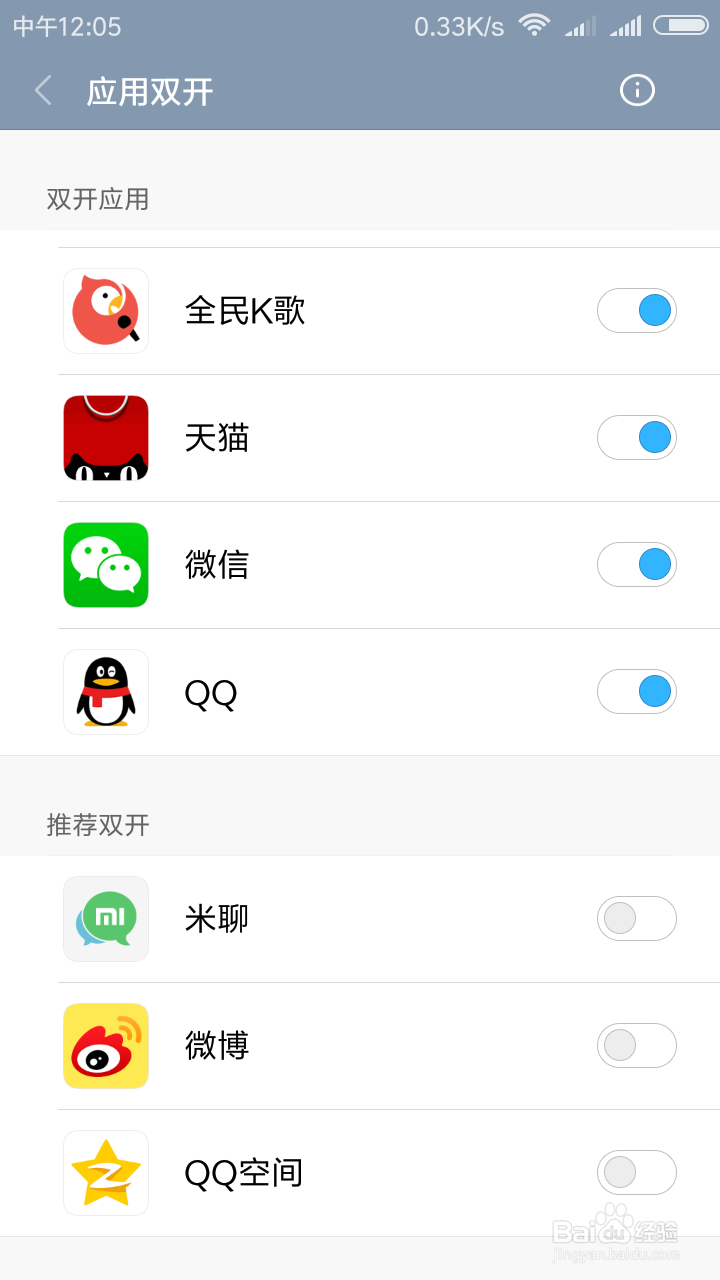This screenshot has width=720, height=1280.
Task: Disable dual app for 全民K歌
Action: pos(637,310)
